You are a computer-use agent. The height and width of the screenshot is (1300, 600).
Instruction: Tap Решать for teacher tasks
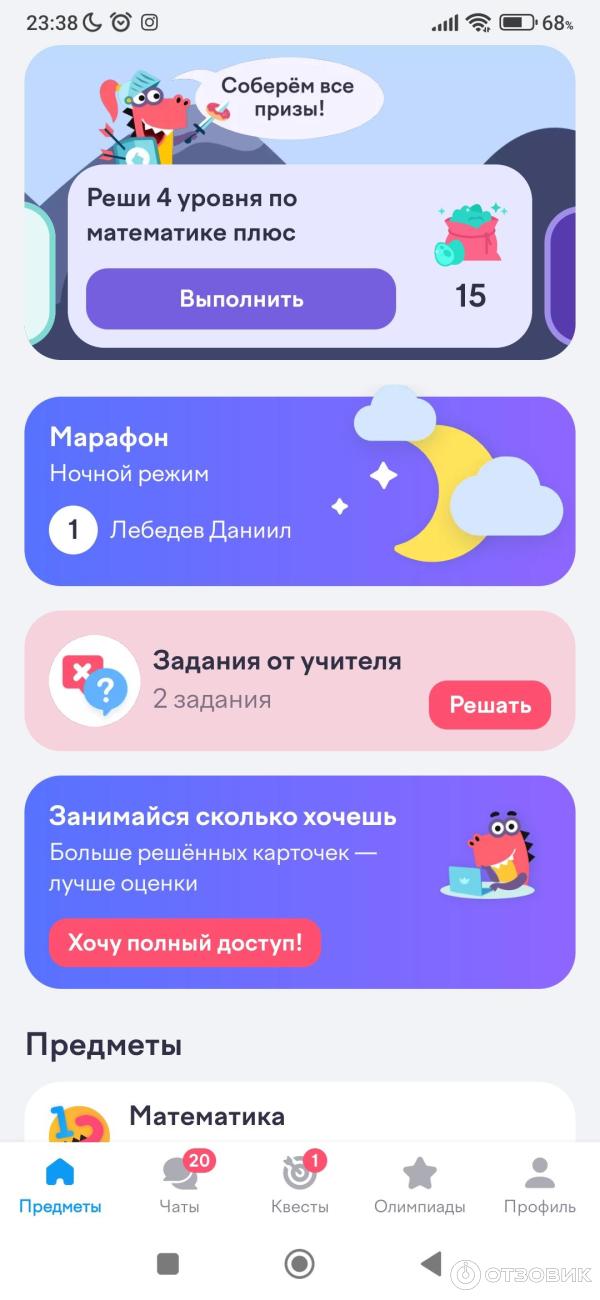[489, 705]
